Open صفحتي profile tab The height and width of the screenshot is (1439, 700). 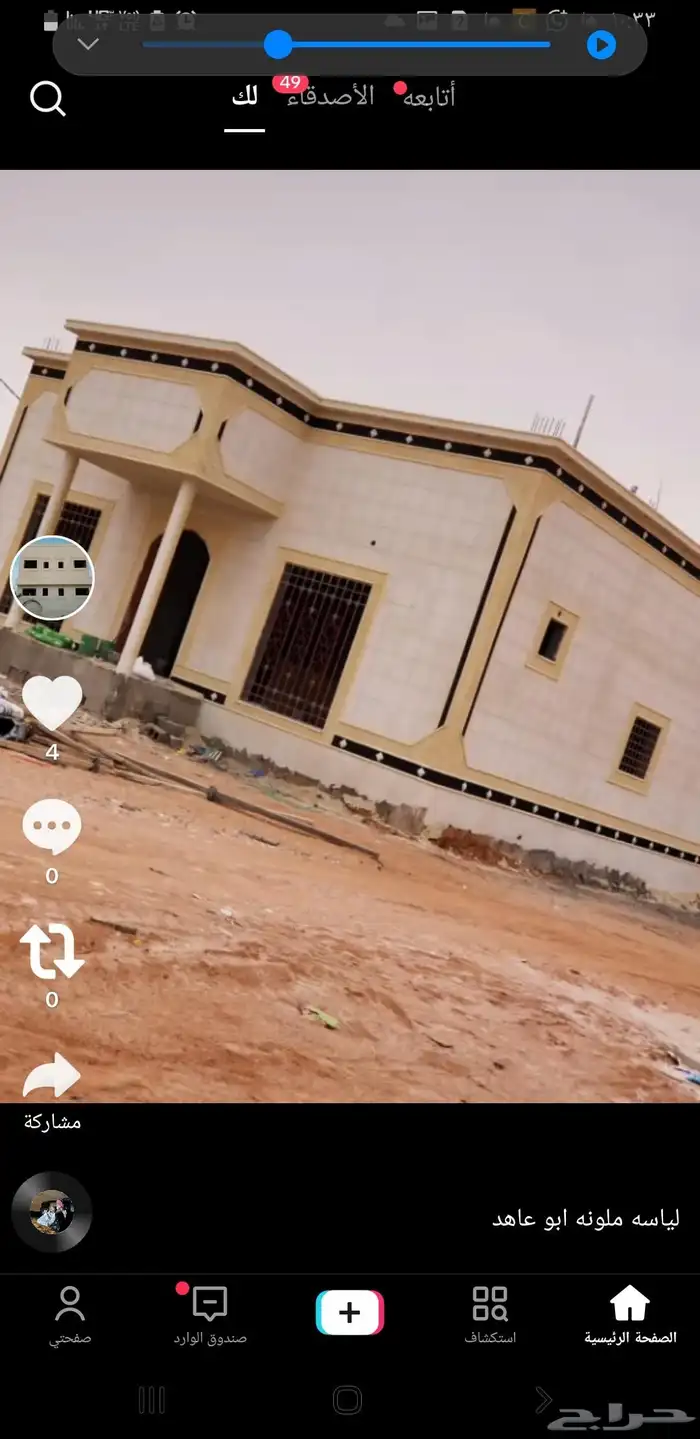pyautogui.click(x=70, y=1315)
